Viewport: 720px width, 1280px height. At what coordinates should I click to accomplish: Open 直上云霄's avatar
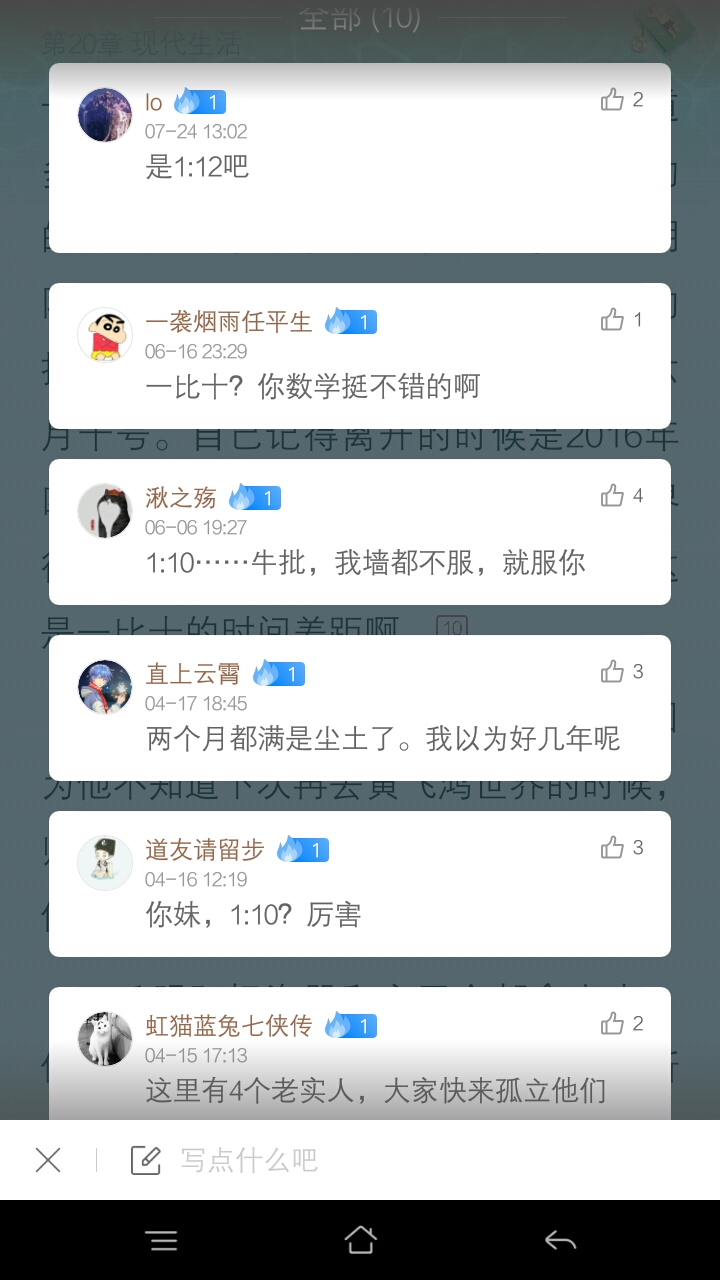(105, 686)
